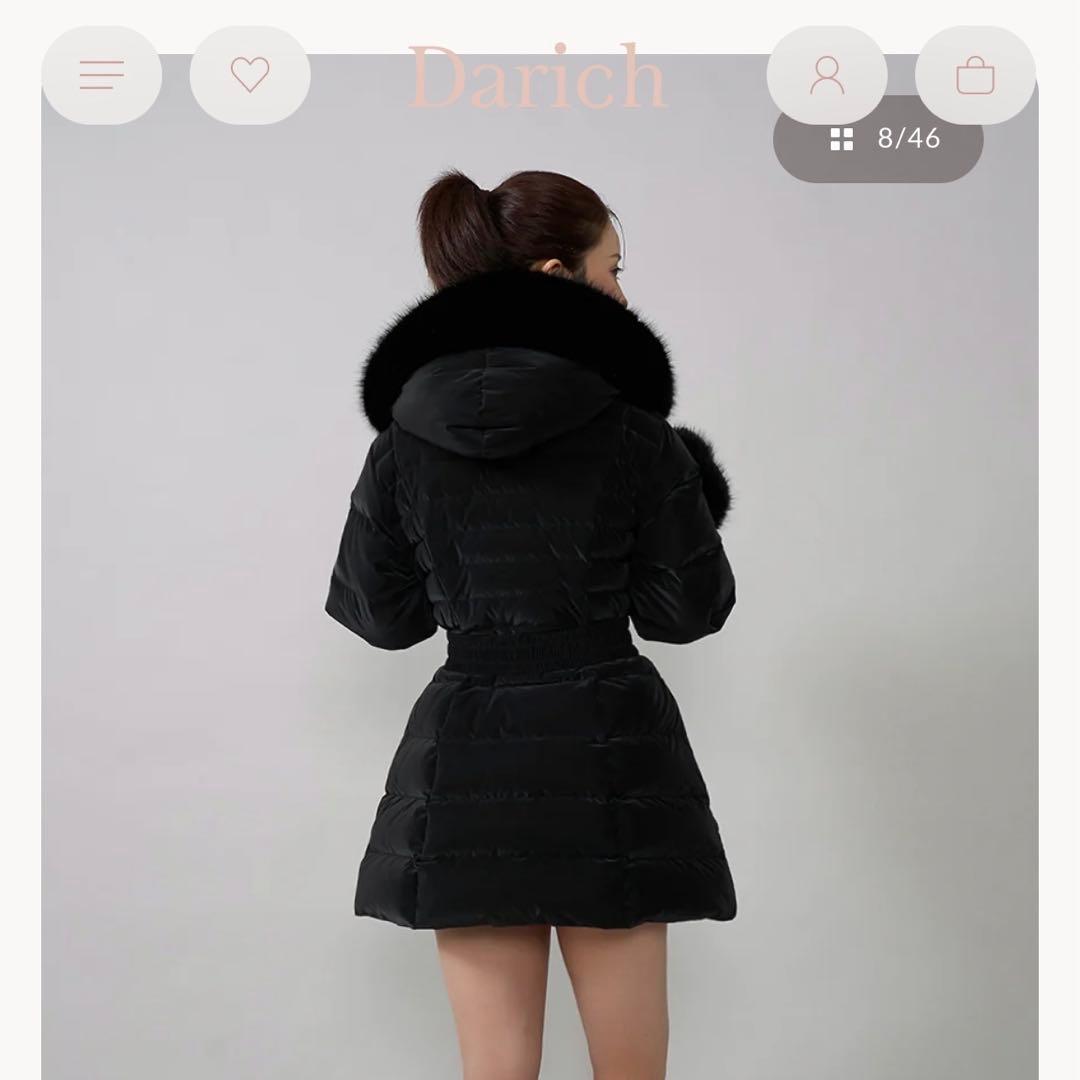Image resolution: width=1080 pixels, height=1080 pixels.
Task: Open the account profile icon
Action: (x=826, y=75)
